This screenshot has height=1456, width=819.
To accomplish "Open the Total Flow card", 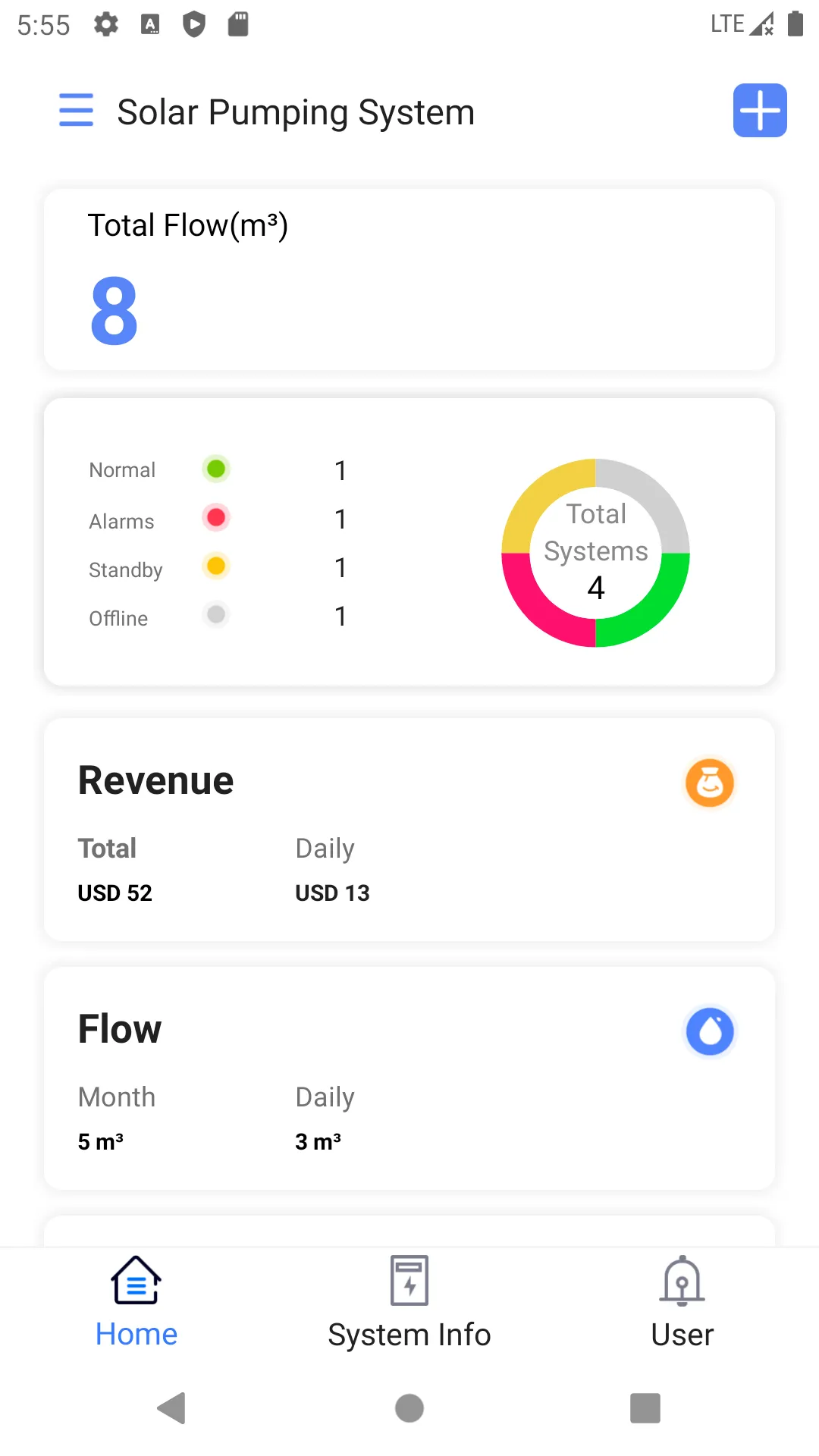I will click(x=409, y=279).
